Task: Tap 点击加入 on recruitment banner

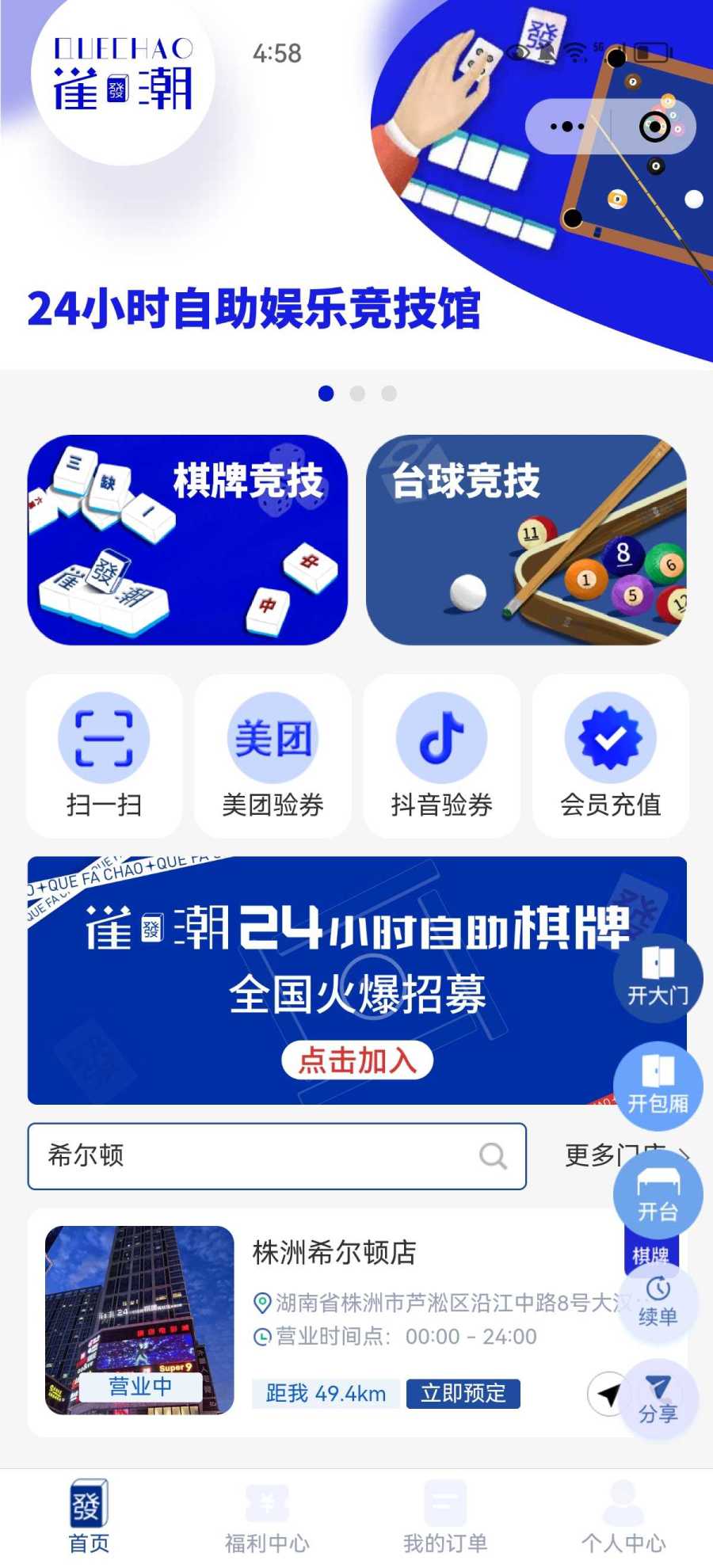Action: tap(357, 1060)
